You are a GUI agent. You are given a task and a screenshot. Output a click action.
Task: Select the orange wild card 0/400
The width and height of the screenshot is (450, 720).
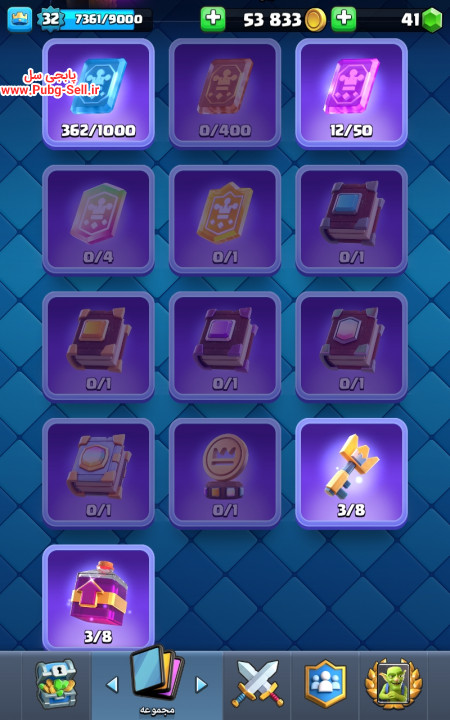pyautogui.click(x=225, y=93)
